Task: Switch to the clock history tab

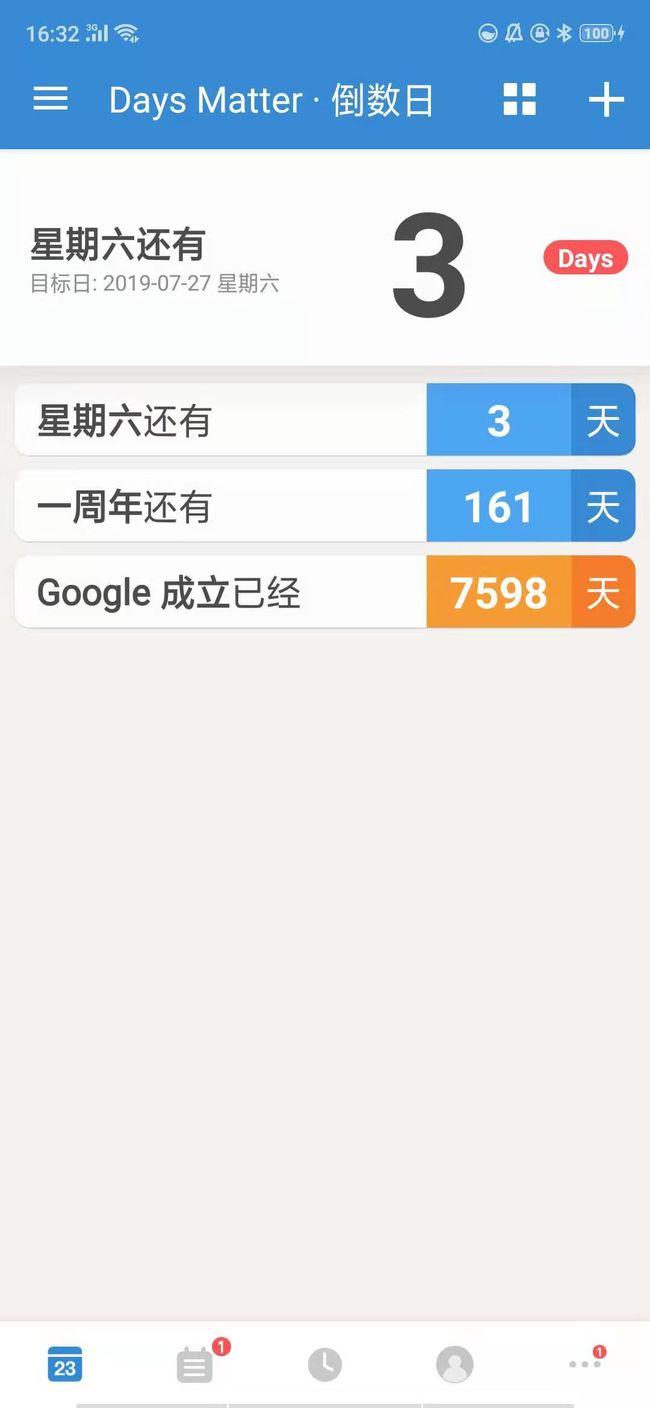Action: click(x=324, y=1364)
